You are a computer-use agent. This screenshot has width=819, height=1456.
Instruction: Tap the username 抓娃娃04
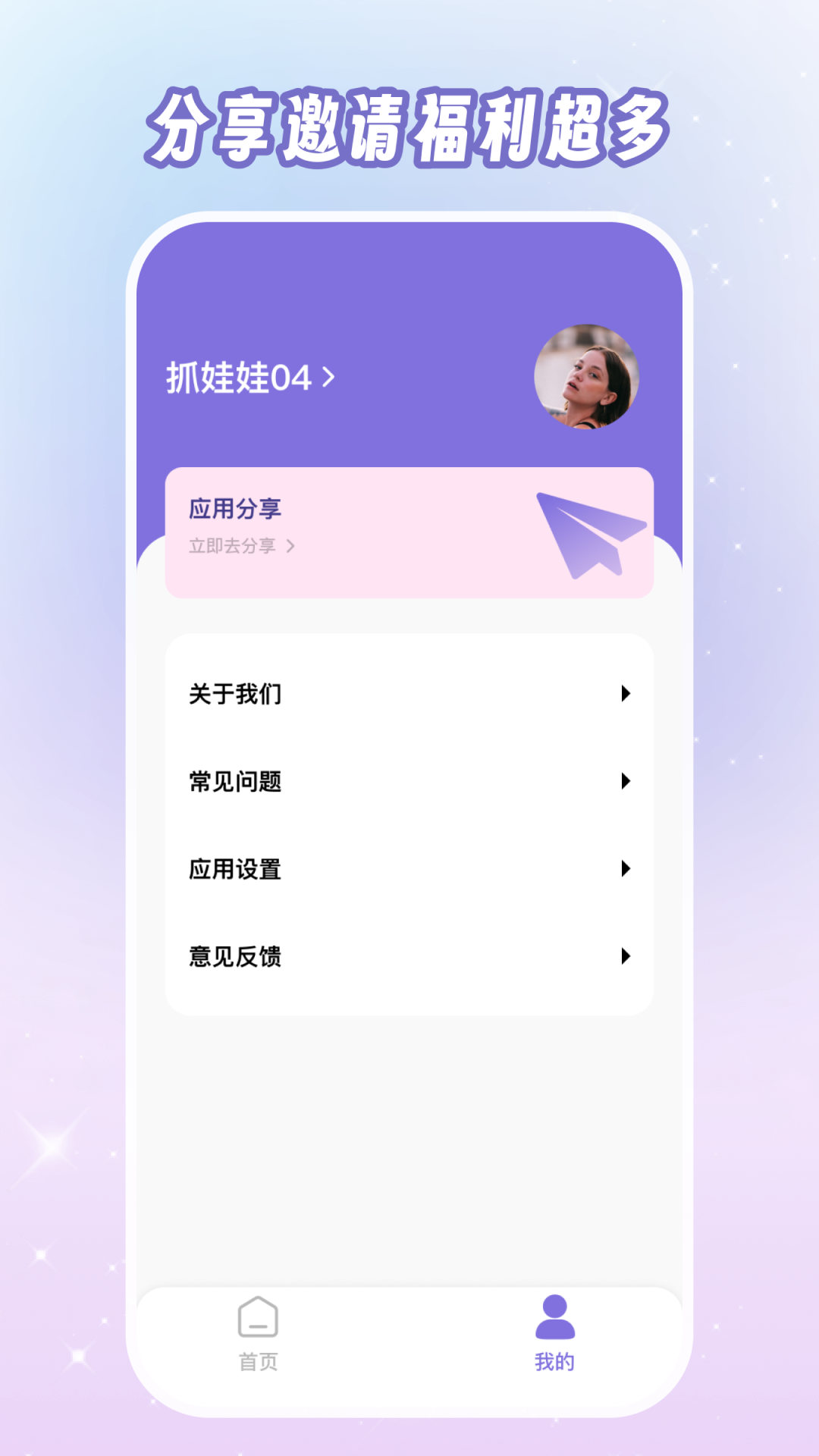click(239, 377)
